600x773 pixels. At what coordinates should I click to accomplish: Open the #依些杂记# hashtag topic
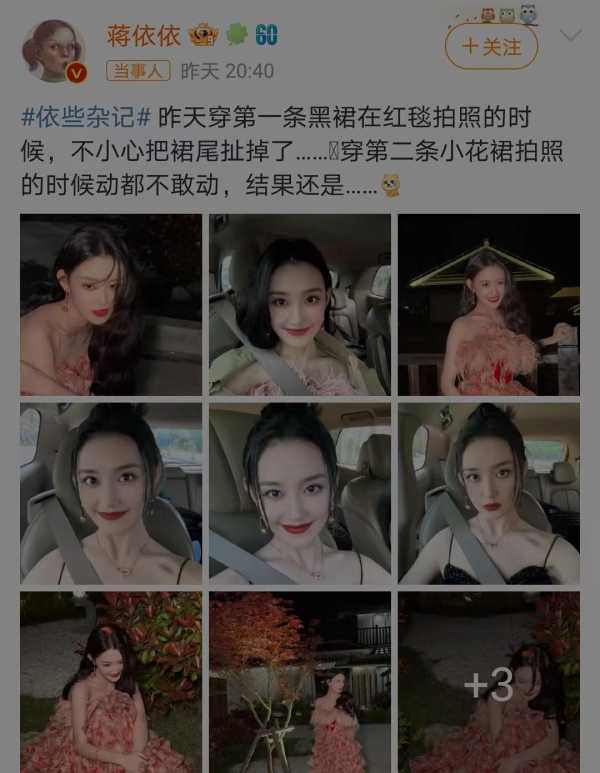pos(86,116)
